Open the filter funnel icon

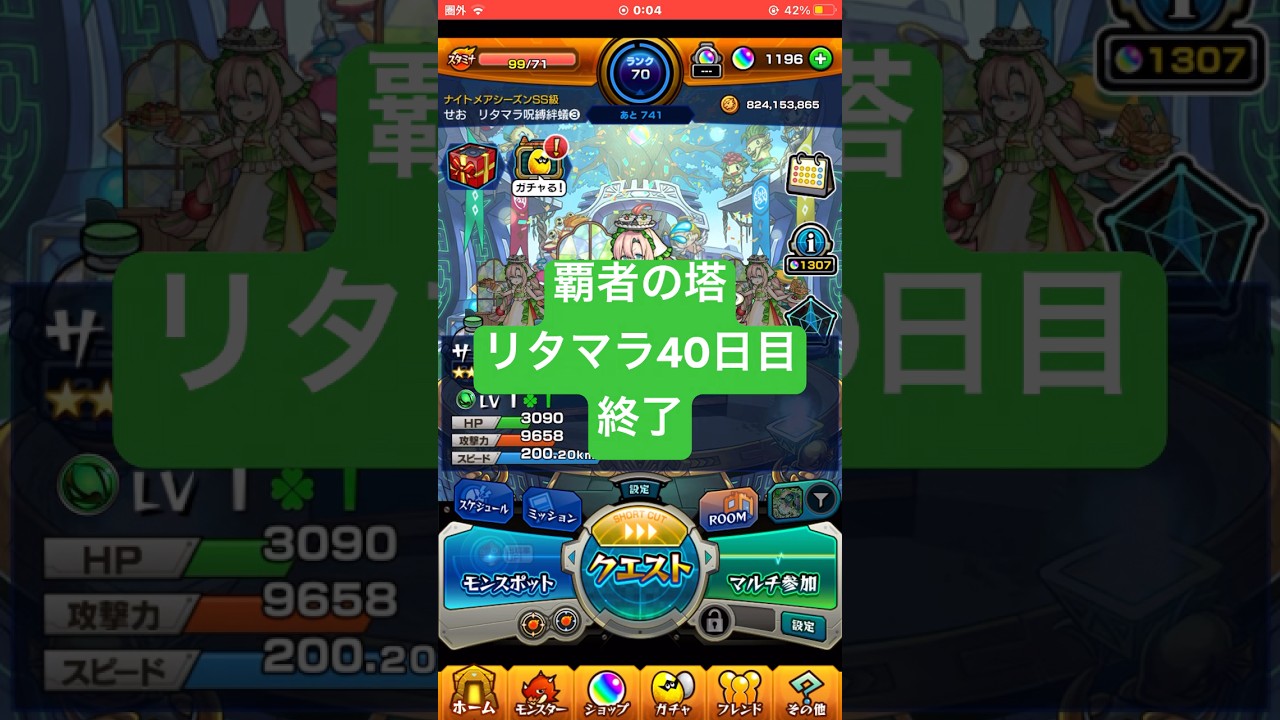pyautogui.click(x=821, y=498)
